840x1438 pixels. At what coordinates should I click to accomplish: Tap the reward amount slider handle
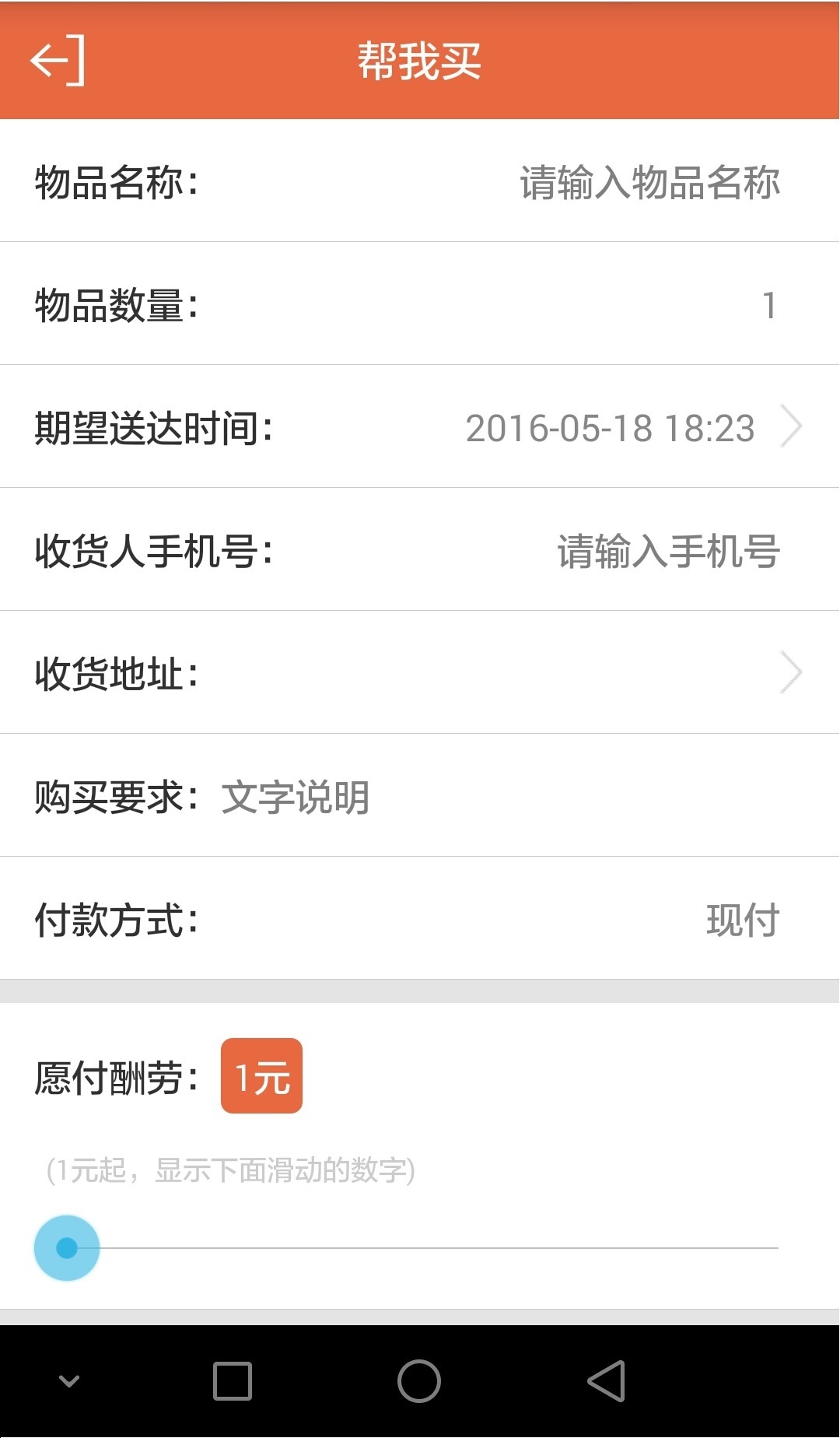coord(67,1247)
